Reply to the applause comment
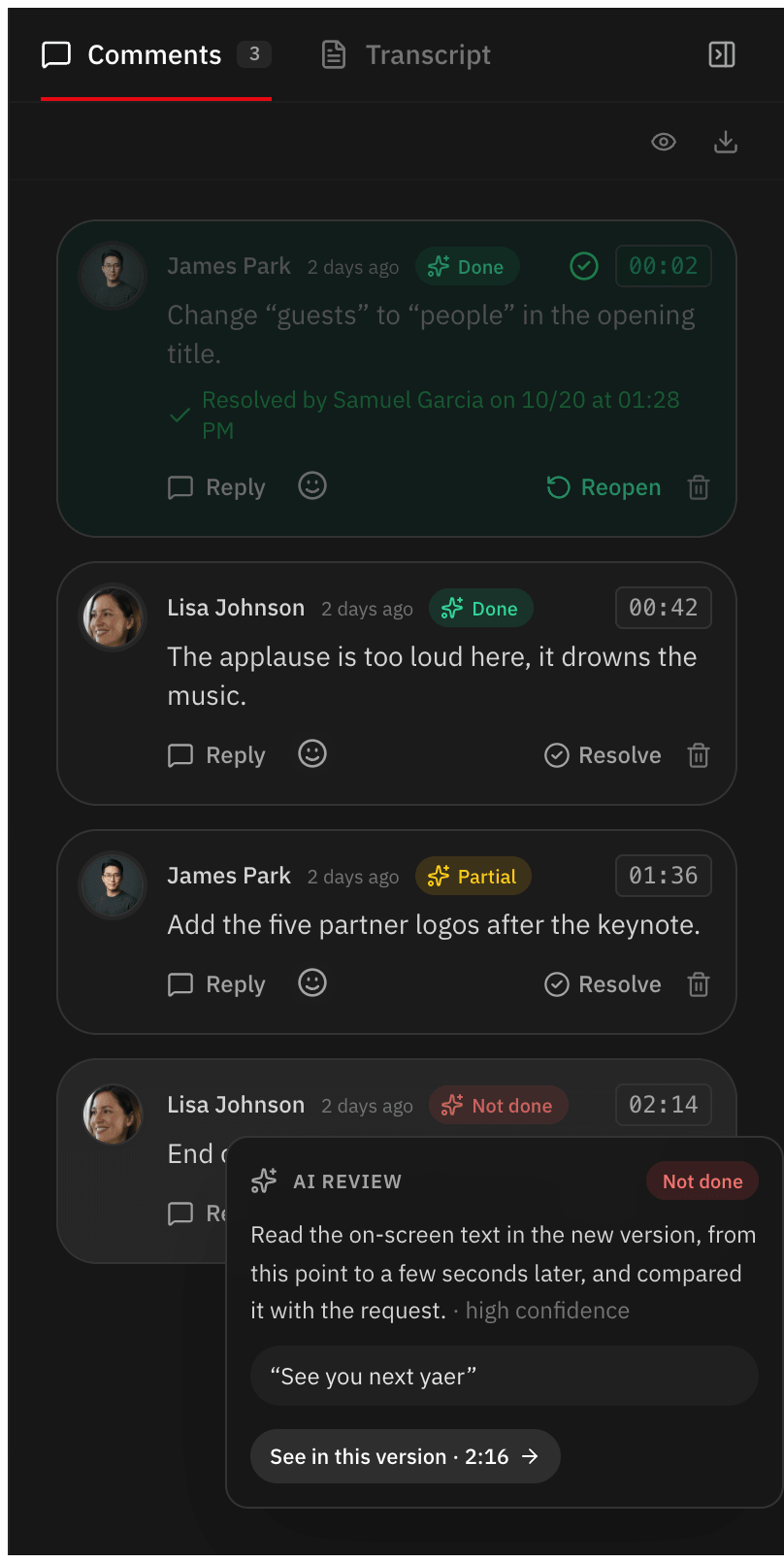The width and height of the screenshot is (784, 1563). 216,755
